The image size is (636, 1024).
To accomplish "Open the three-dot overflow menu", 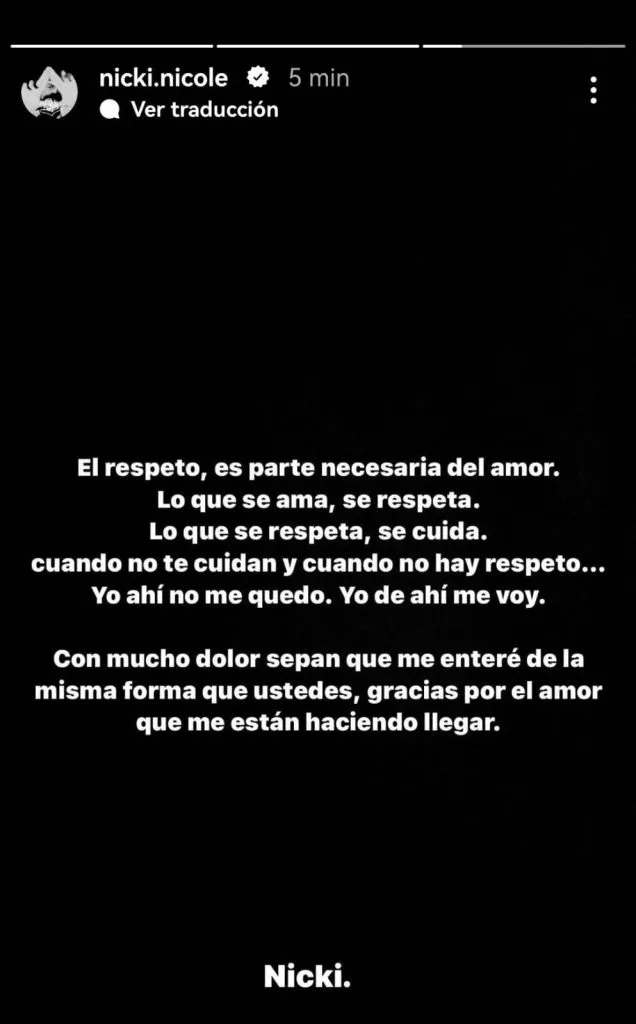I will 594,91.
